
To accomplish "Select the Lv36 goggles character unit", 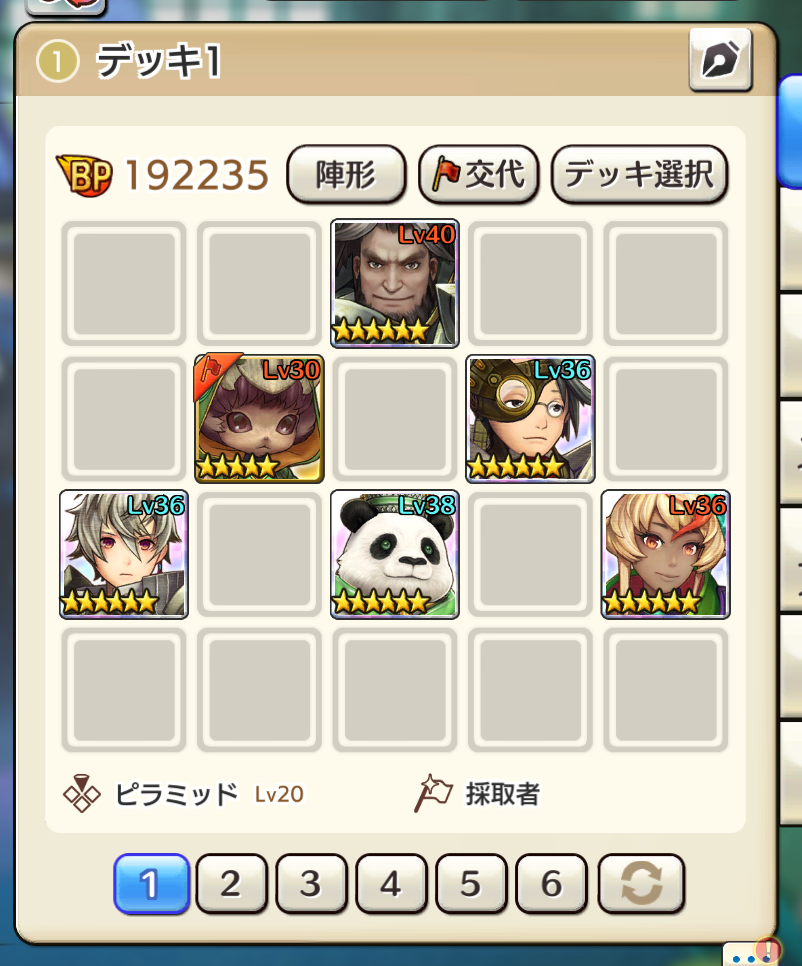I will click(x=530, y=418).
